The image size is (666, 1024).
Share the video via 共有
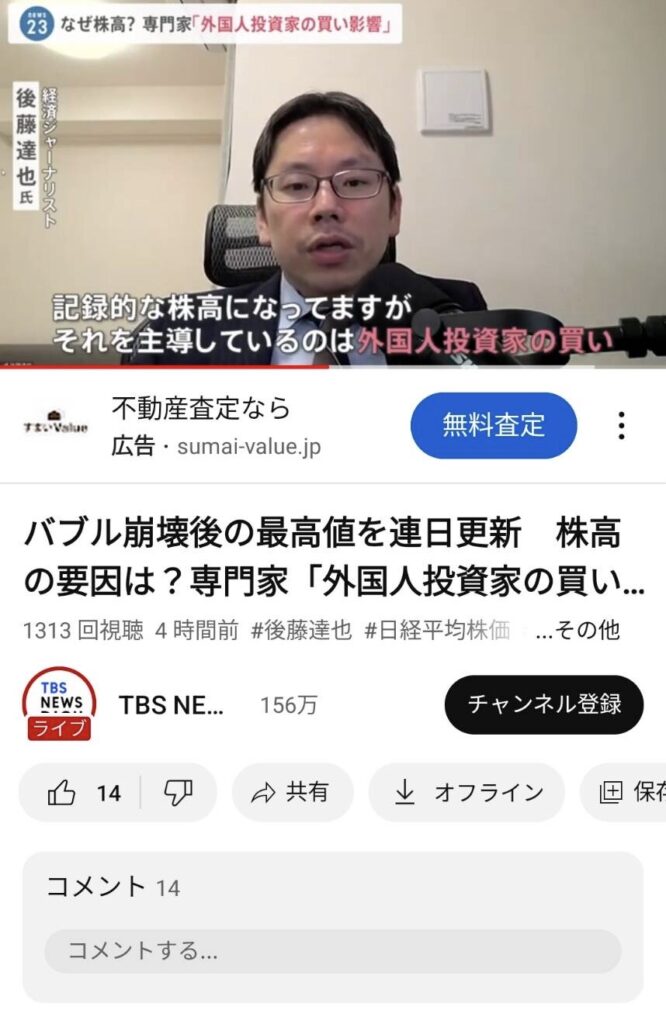tap(292, 793)
